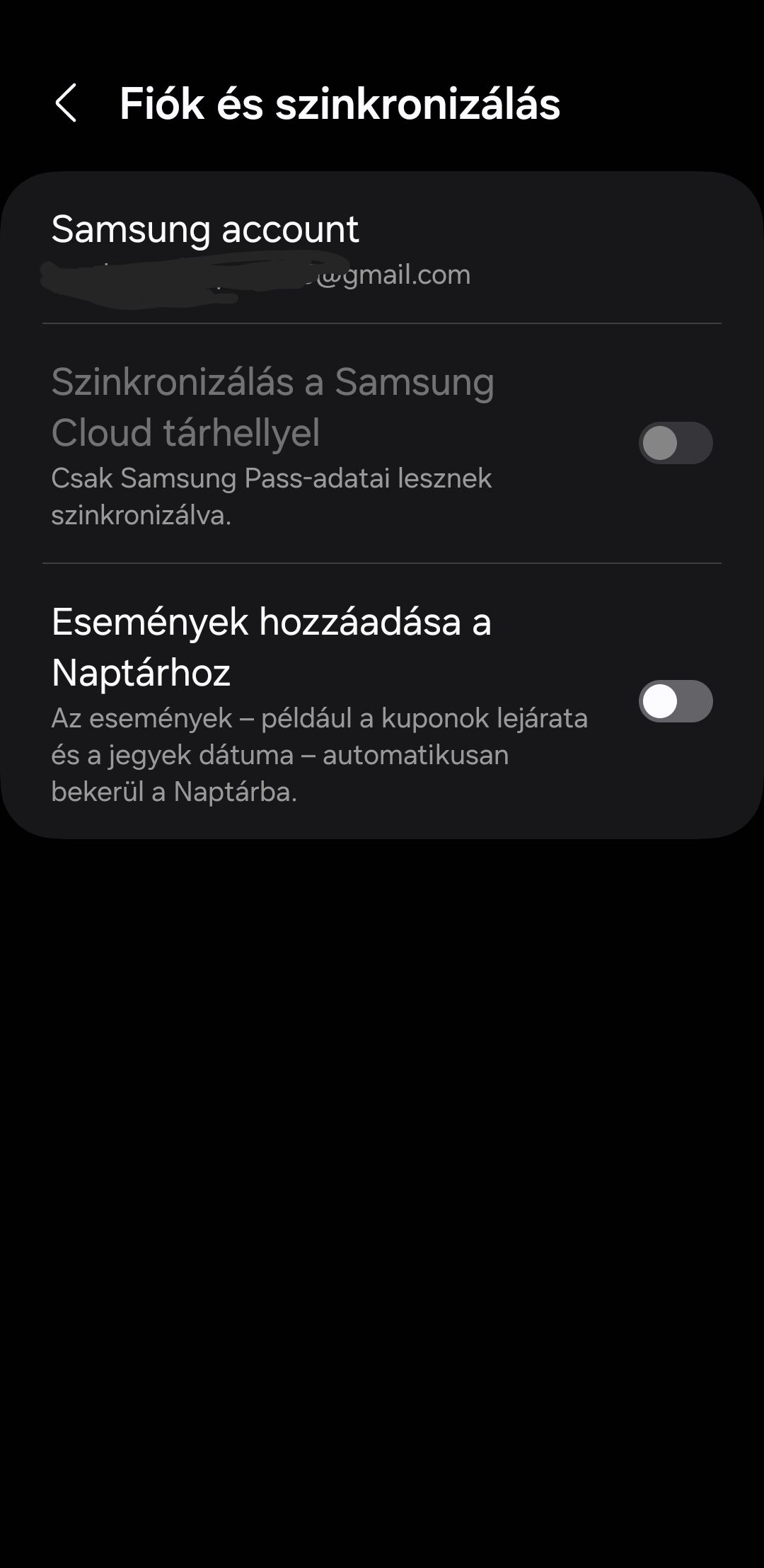Enable Események hozzáadása a Naptárhoz
This screenshot has width=764, height=1568.
click(x=675, y=701)
